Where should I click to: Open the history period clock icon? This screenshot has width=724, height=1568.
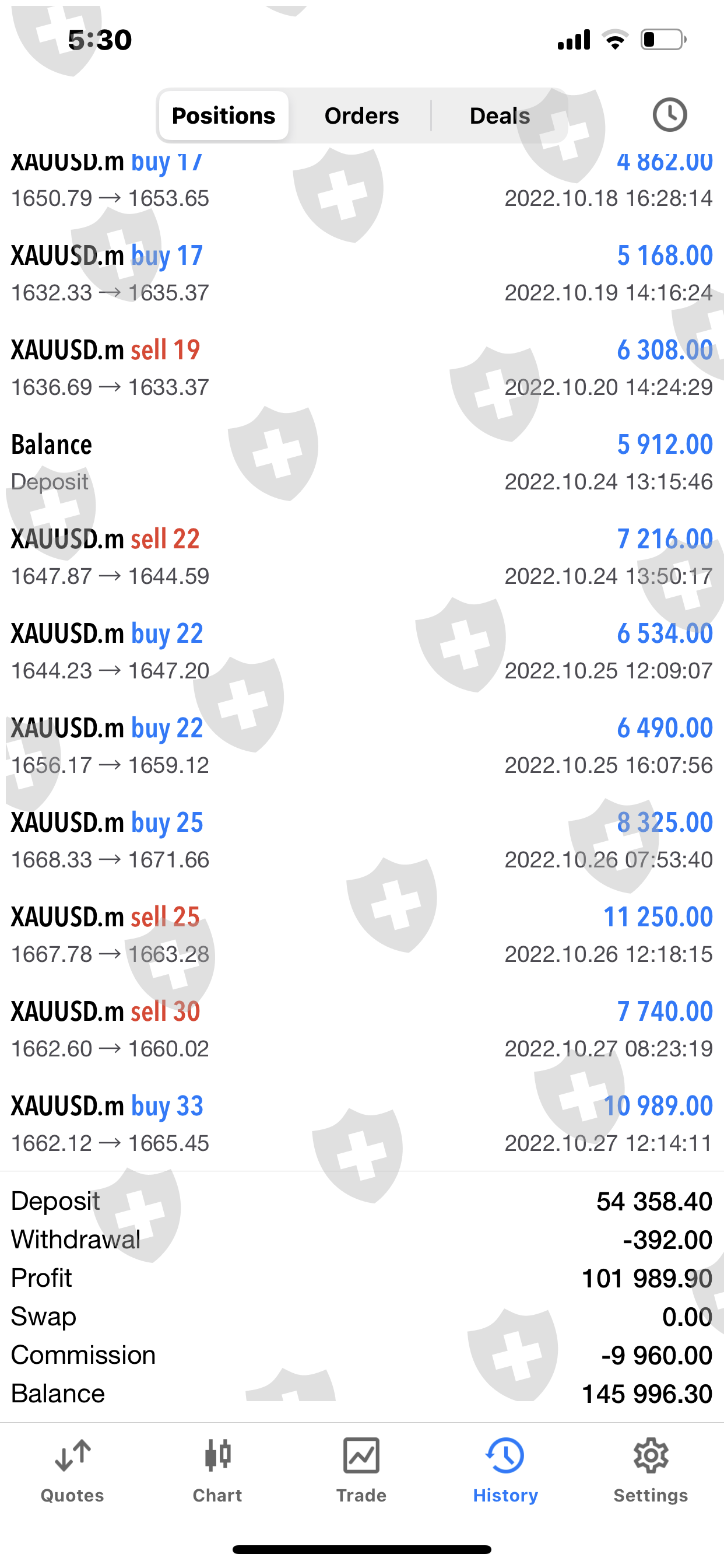(669, 115)
